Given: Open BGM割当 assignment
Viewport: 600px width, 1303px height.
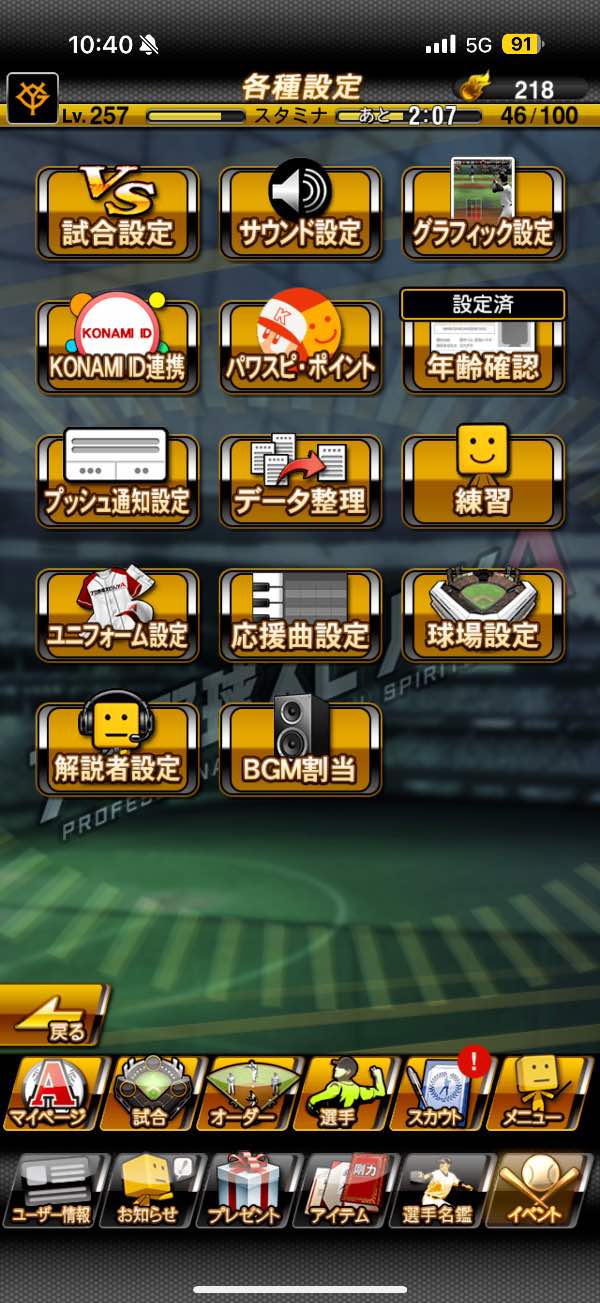Looking at the screenshot, I should pos(300,749).
